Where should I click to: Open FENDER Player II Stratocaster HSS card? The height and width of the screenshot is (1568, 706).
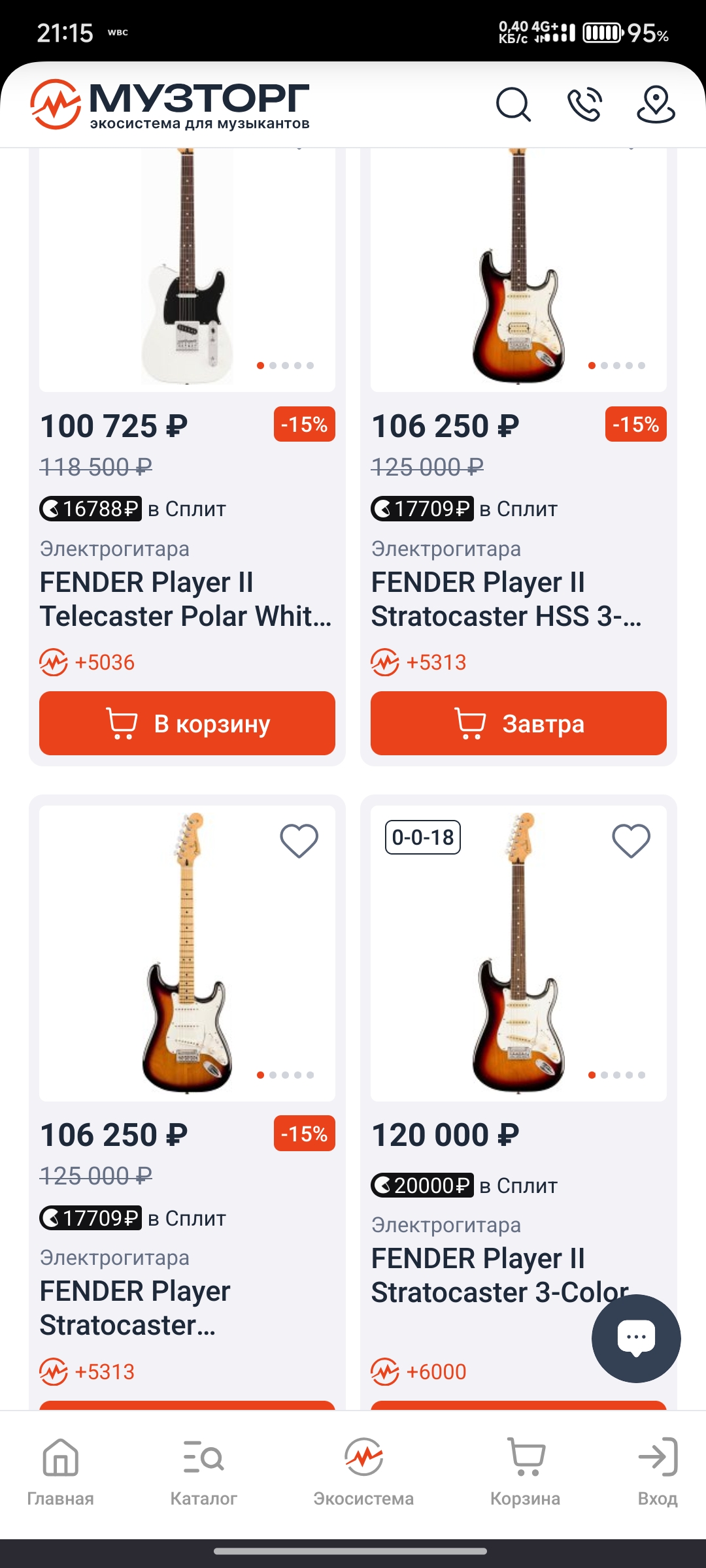point(507,599)
